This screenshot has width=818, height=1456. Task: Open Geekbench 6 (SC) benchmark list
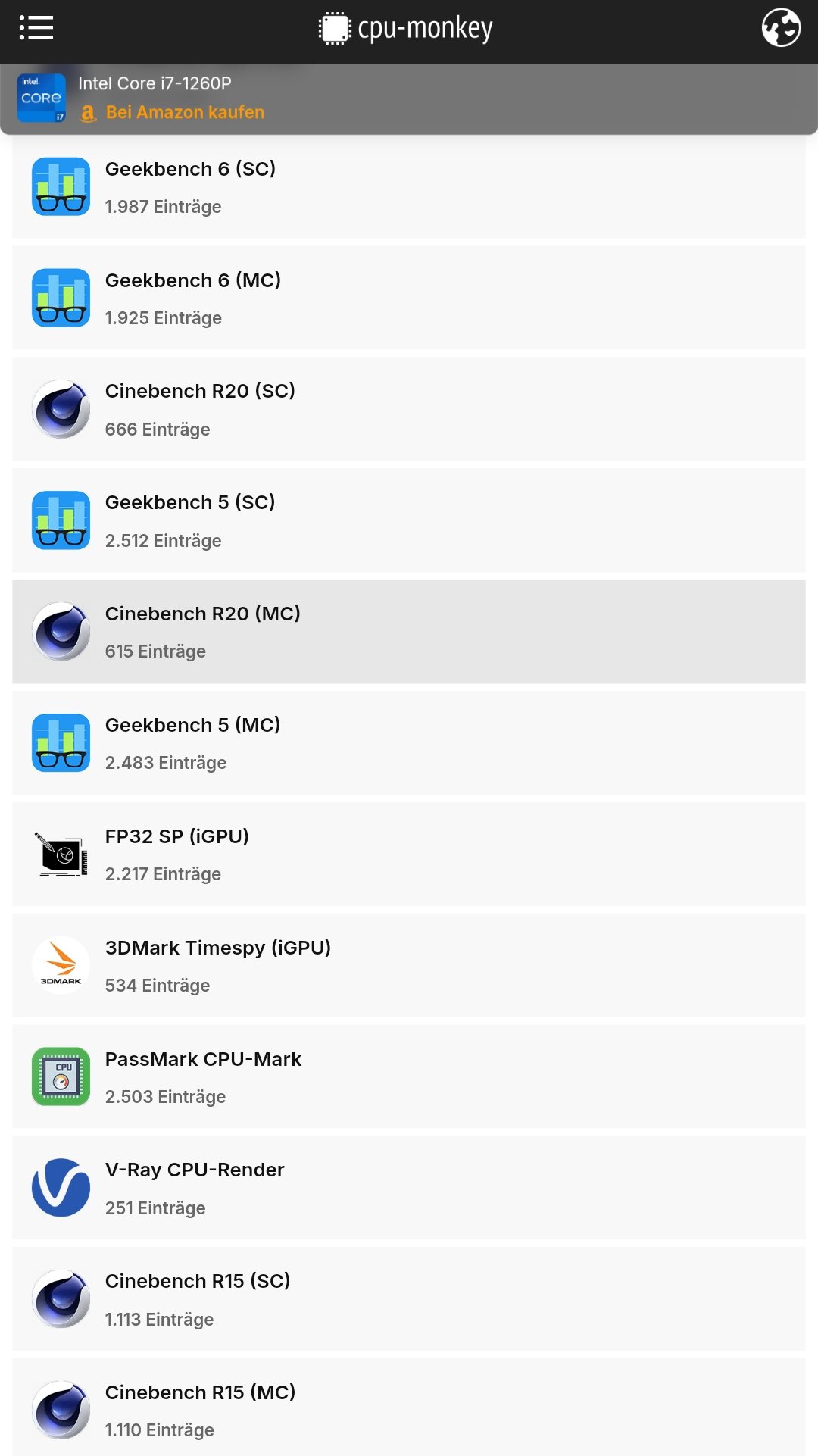click(409, 186)
